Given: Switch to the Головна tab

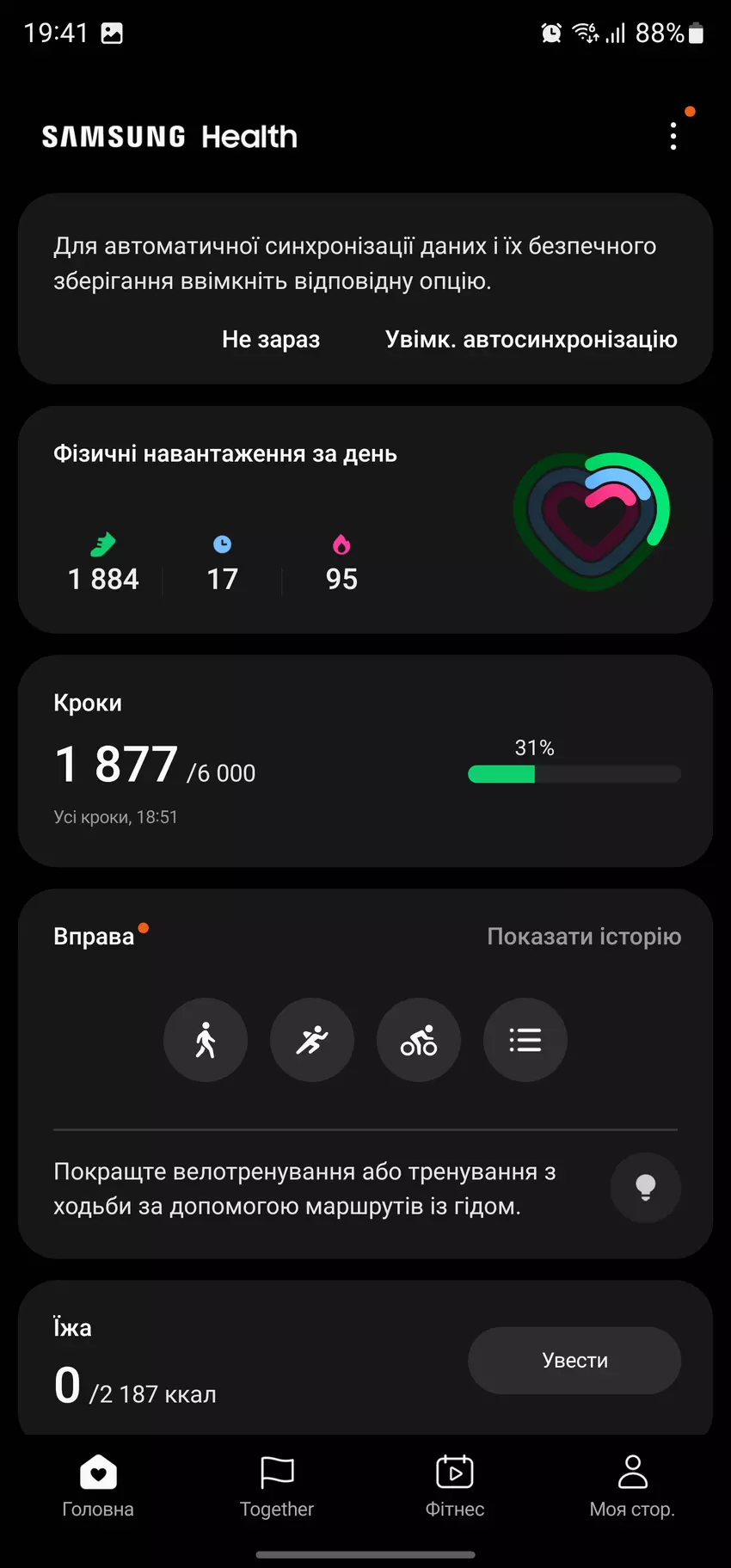Looking at the screenshot, I should coord(98,1485).
